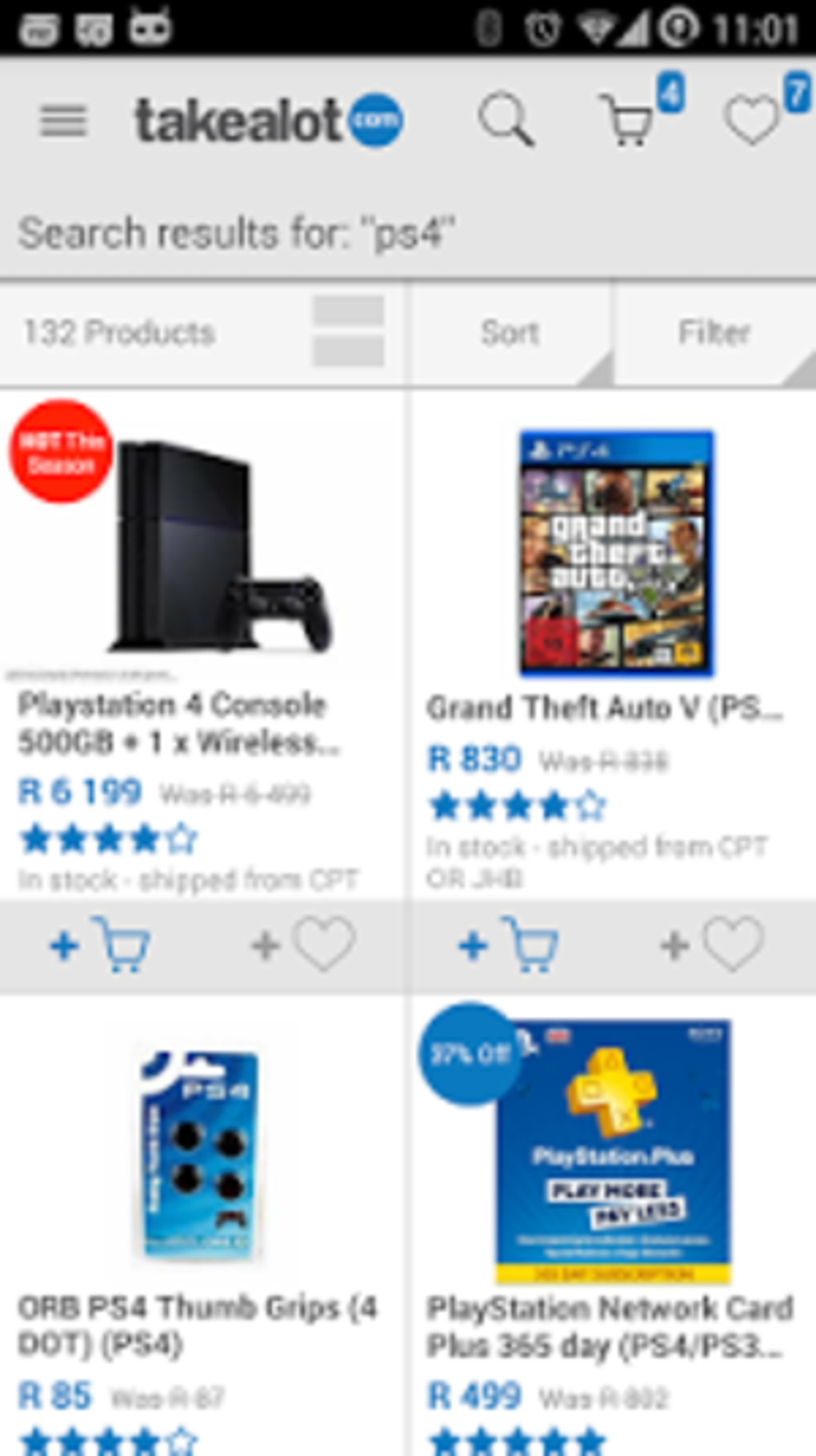The height and width of the screenshot is (1456, 816).
Task: Open the hamburger navigation menu
Action: coord(63,121)
